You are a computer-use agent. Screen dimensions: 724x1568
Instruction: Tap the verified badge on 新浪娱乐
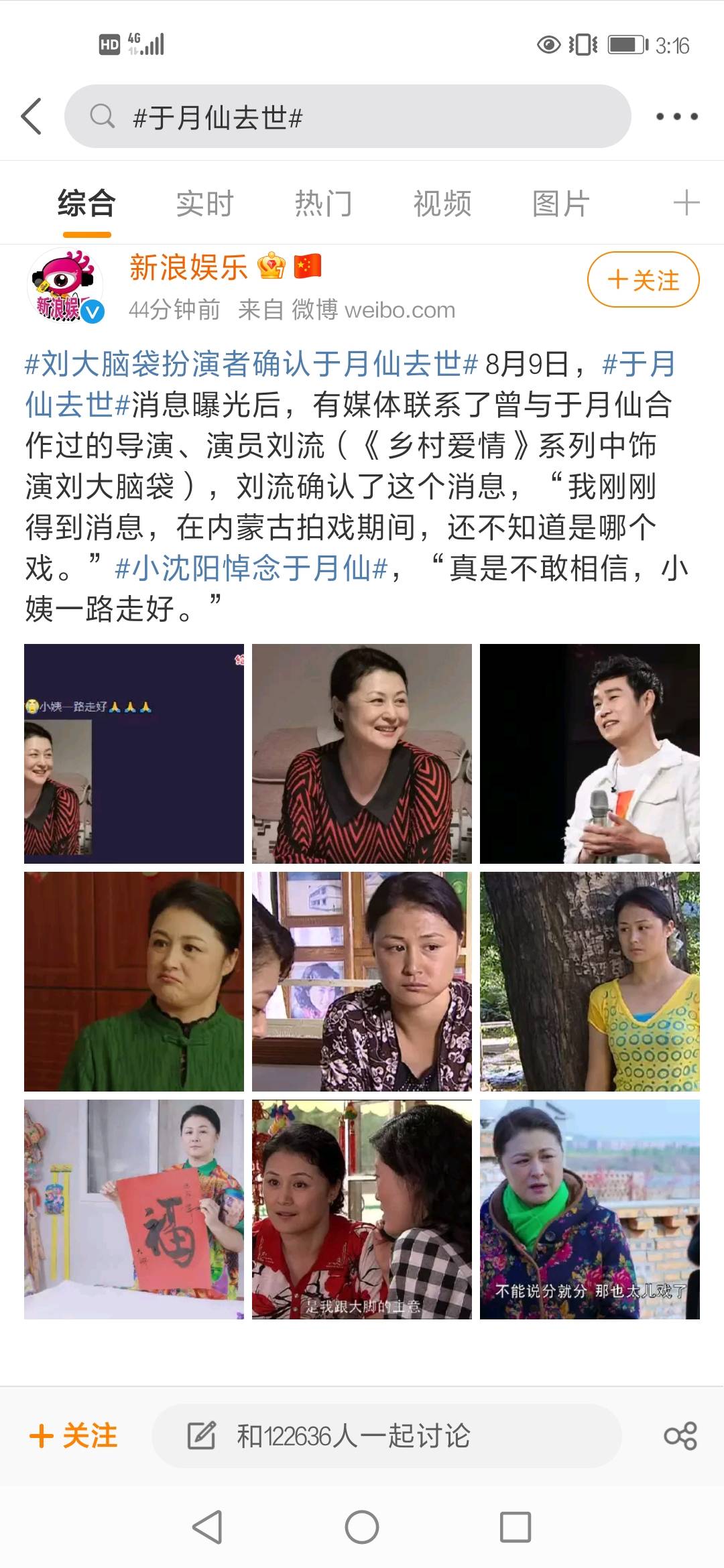tap(92, 310)
